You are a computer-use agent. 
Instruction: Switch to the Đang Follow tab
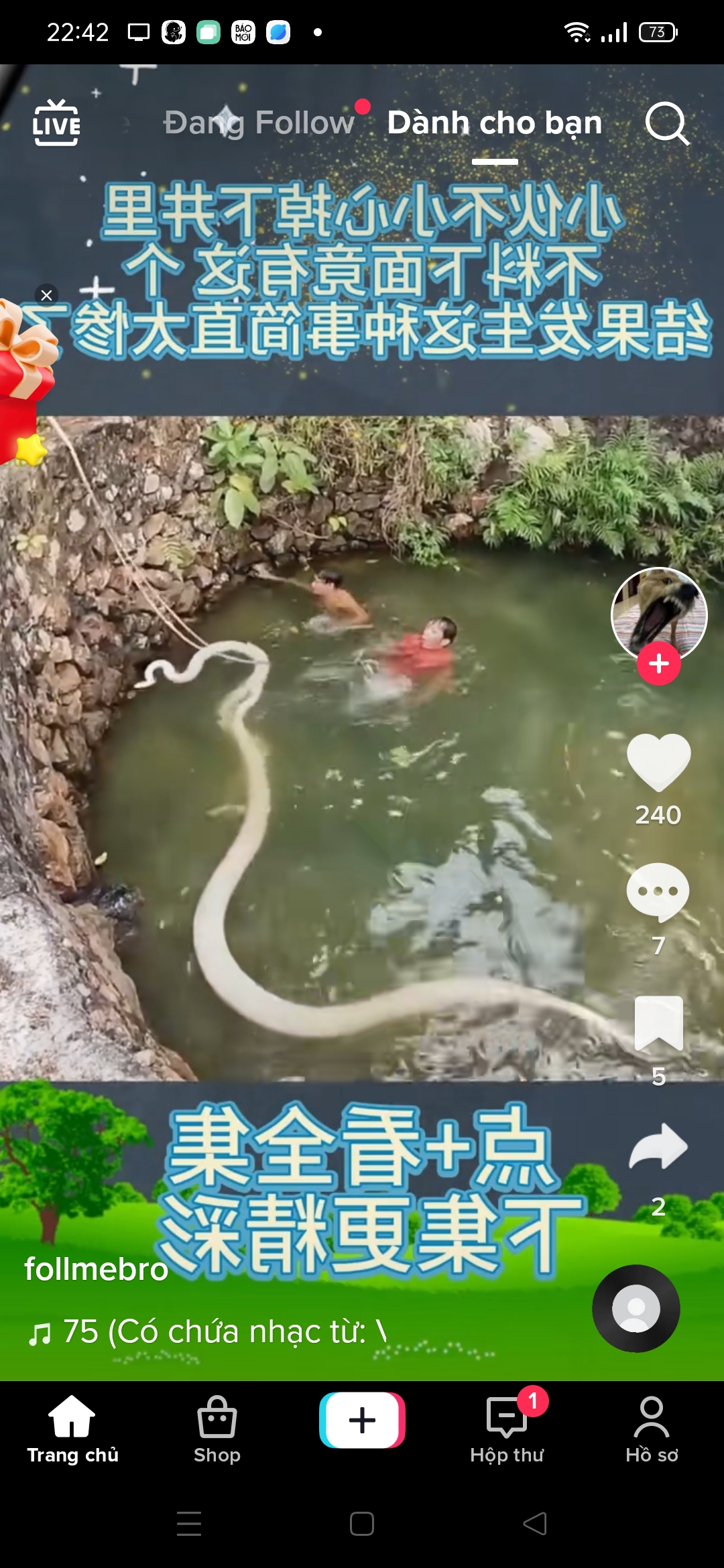259,123
